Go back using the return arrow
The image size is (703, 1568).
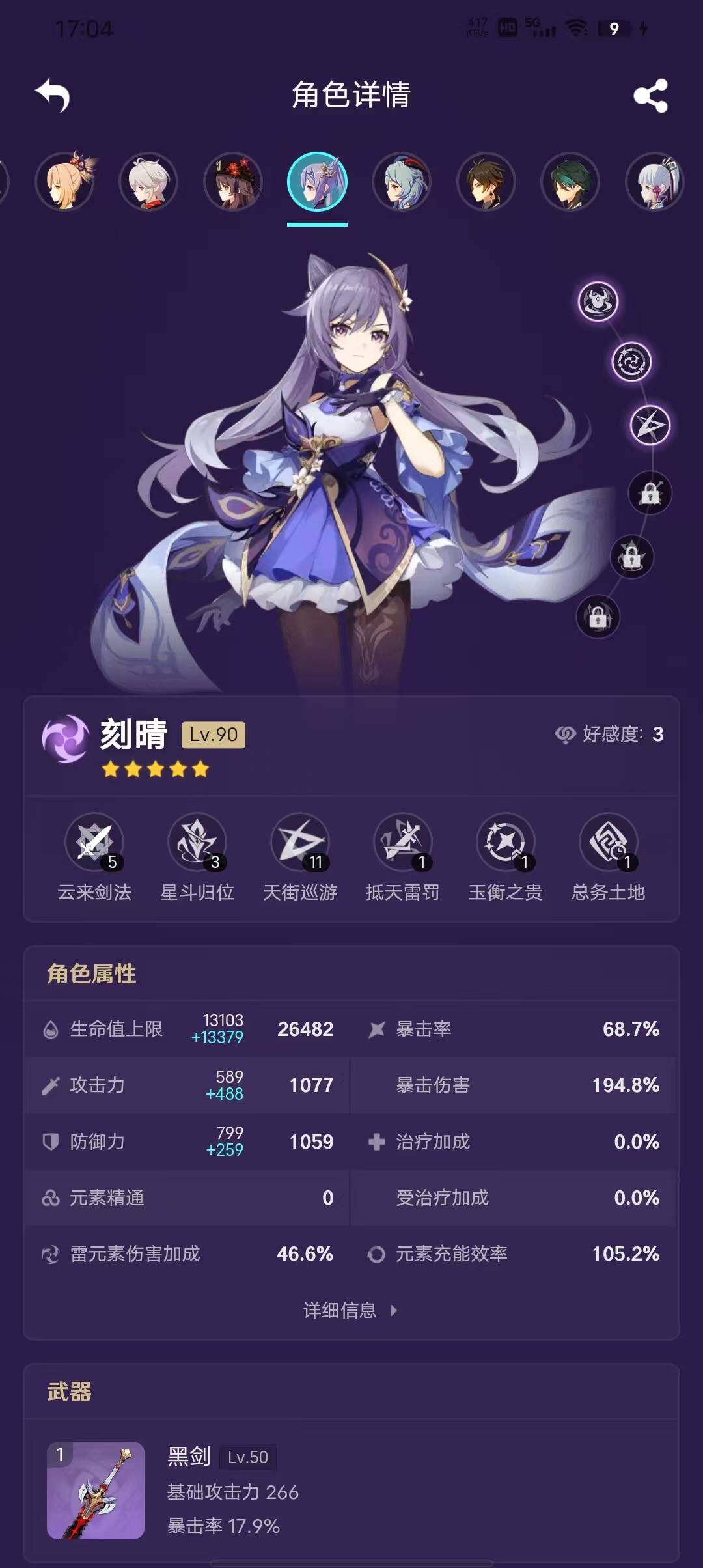[x=53, y=96]
